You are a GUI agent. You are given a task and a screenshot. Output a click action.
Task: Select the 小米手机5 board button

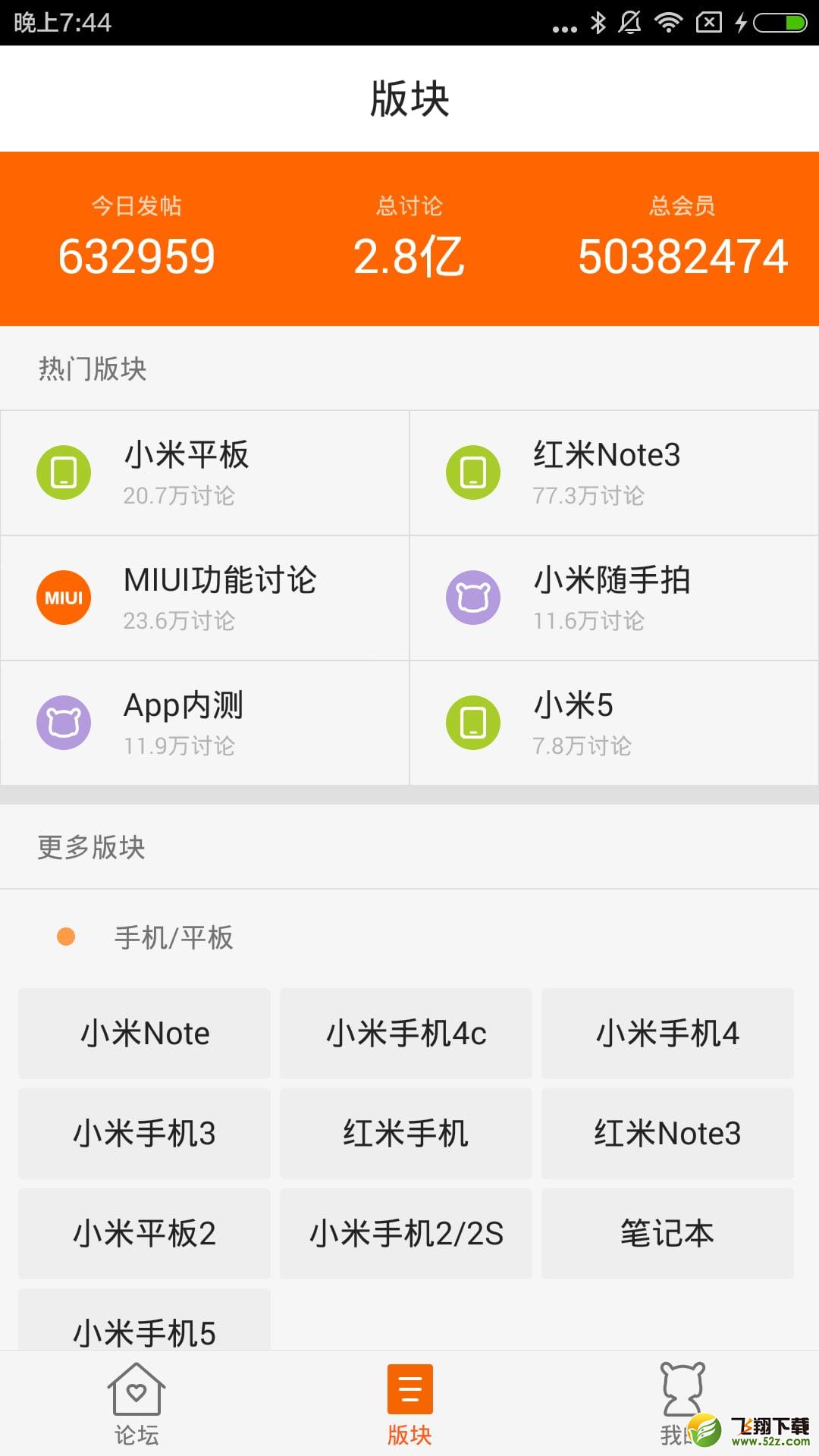click(x=144, y=1319)
